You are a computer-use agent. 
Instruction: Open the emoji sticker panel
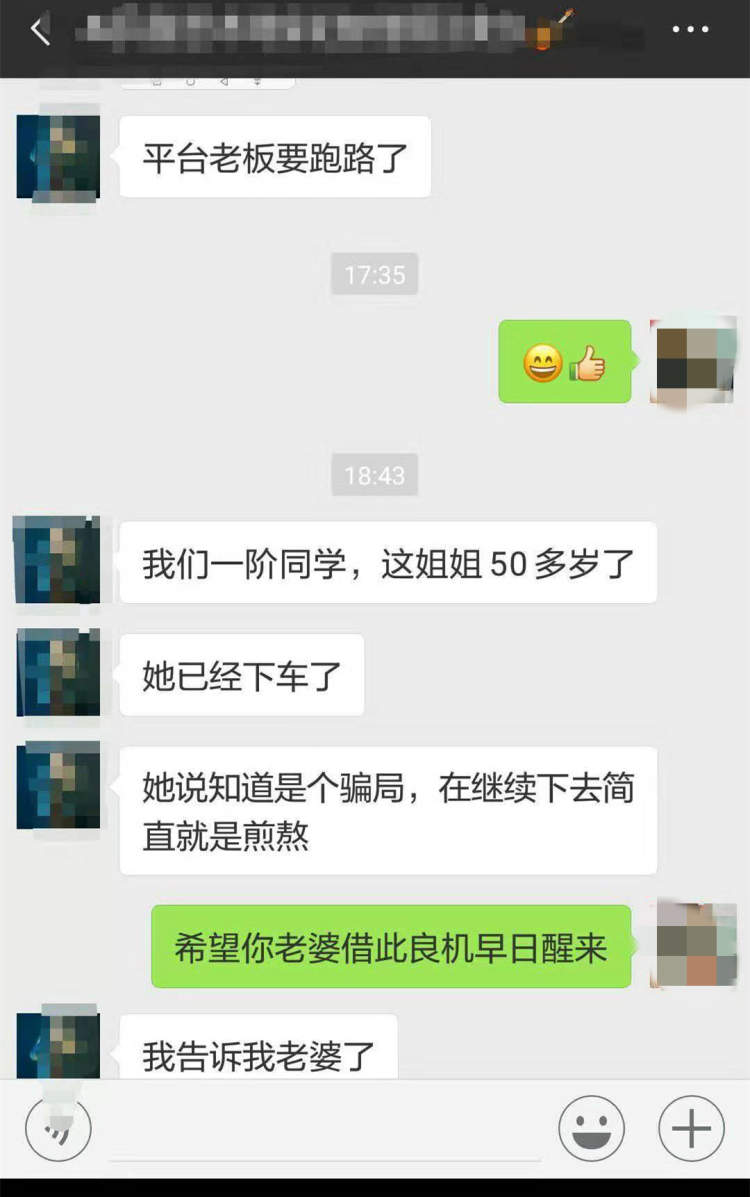[x=591, y=1128]
